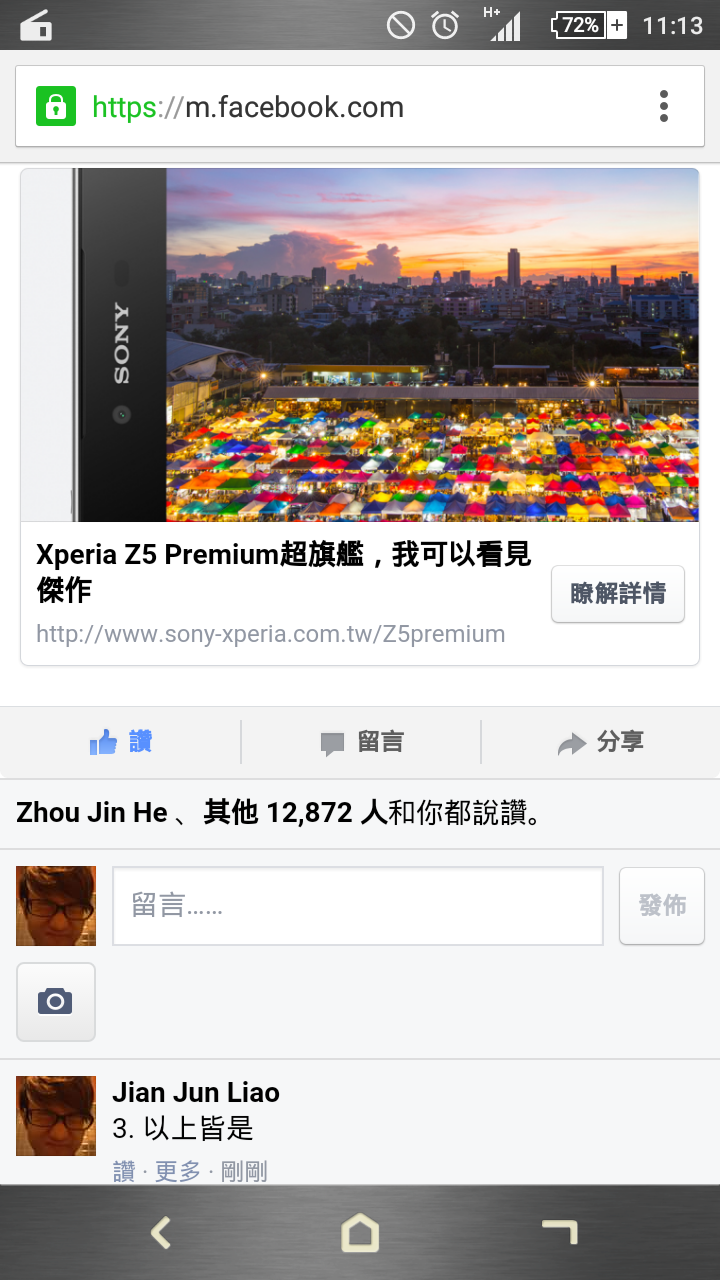
Task: Open the Xperia Z5 Premium ad image
Action: click(360, 345)
